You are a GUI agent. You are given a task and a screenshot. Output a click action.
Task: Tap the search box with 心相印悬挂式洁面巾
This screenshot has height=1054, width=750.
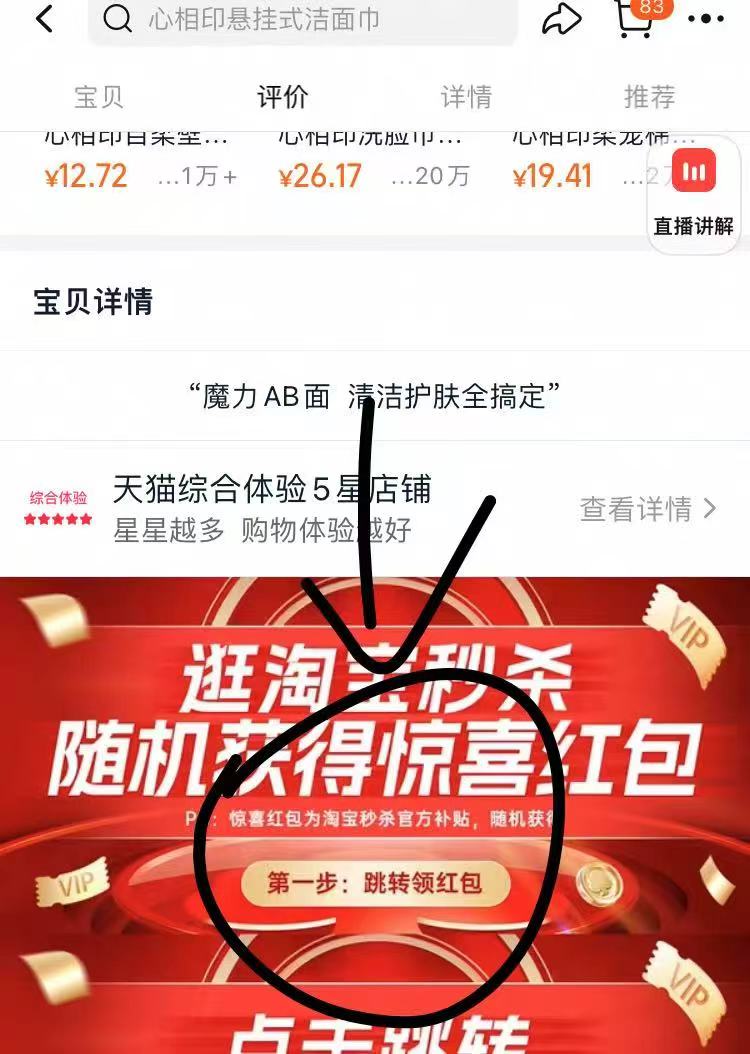pyautogui.click(x=300, y=19)
